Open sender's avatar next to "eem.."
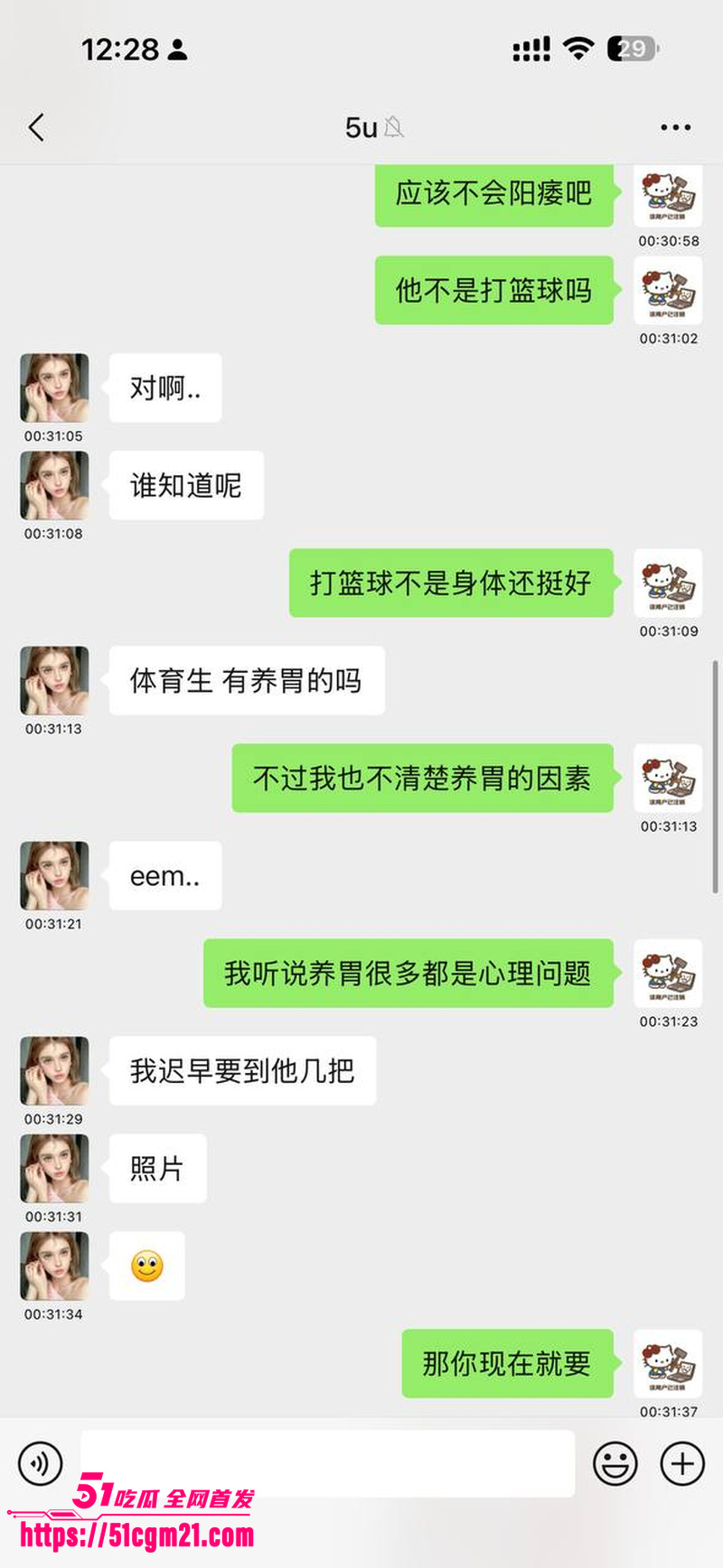Image resolution: width=723 pixels, height=1568 pixels. click(x=54, y=875)
